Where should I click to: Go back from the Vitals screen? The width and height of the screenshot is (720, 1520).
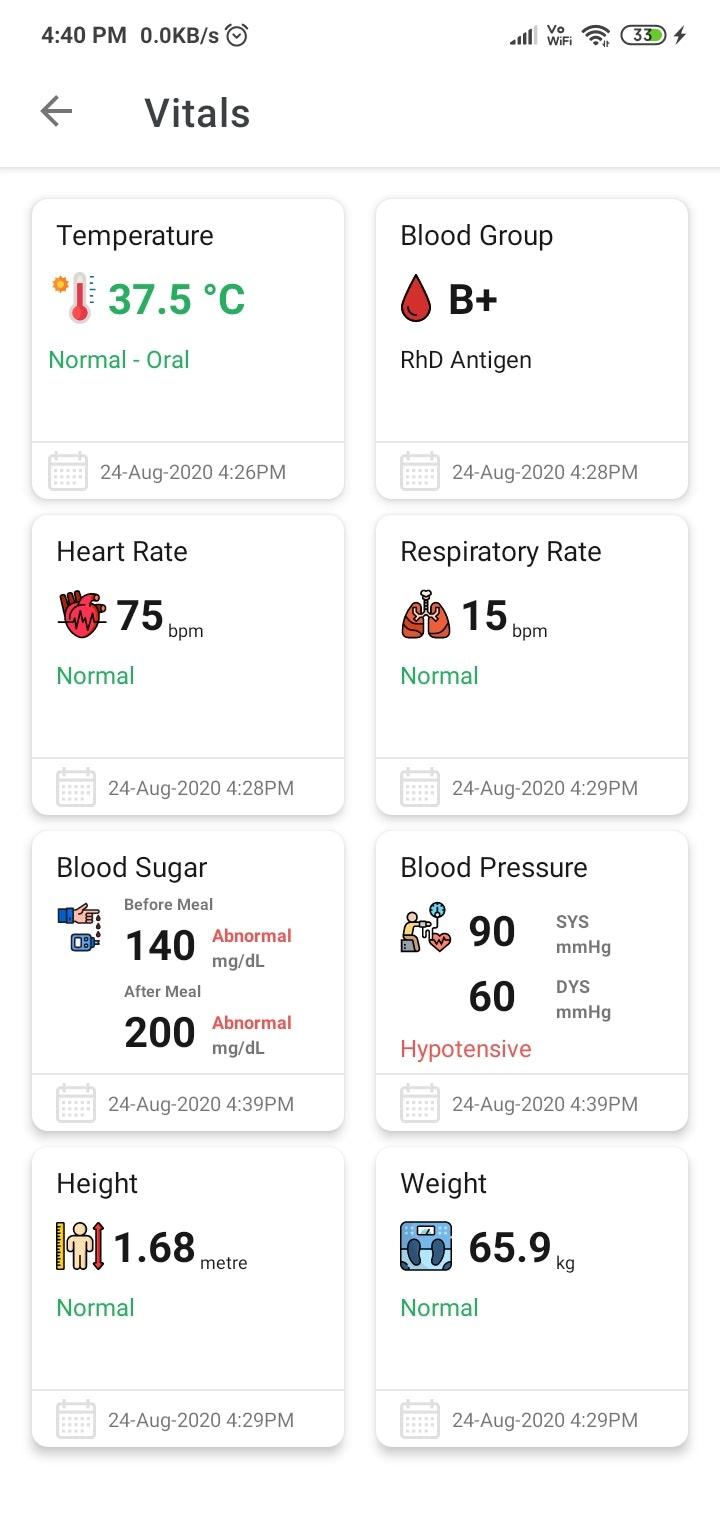(x=57, y=112)
